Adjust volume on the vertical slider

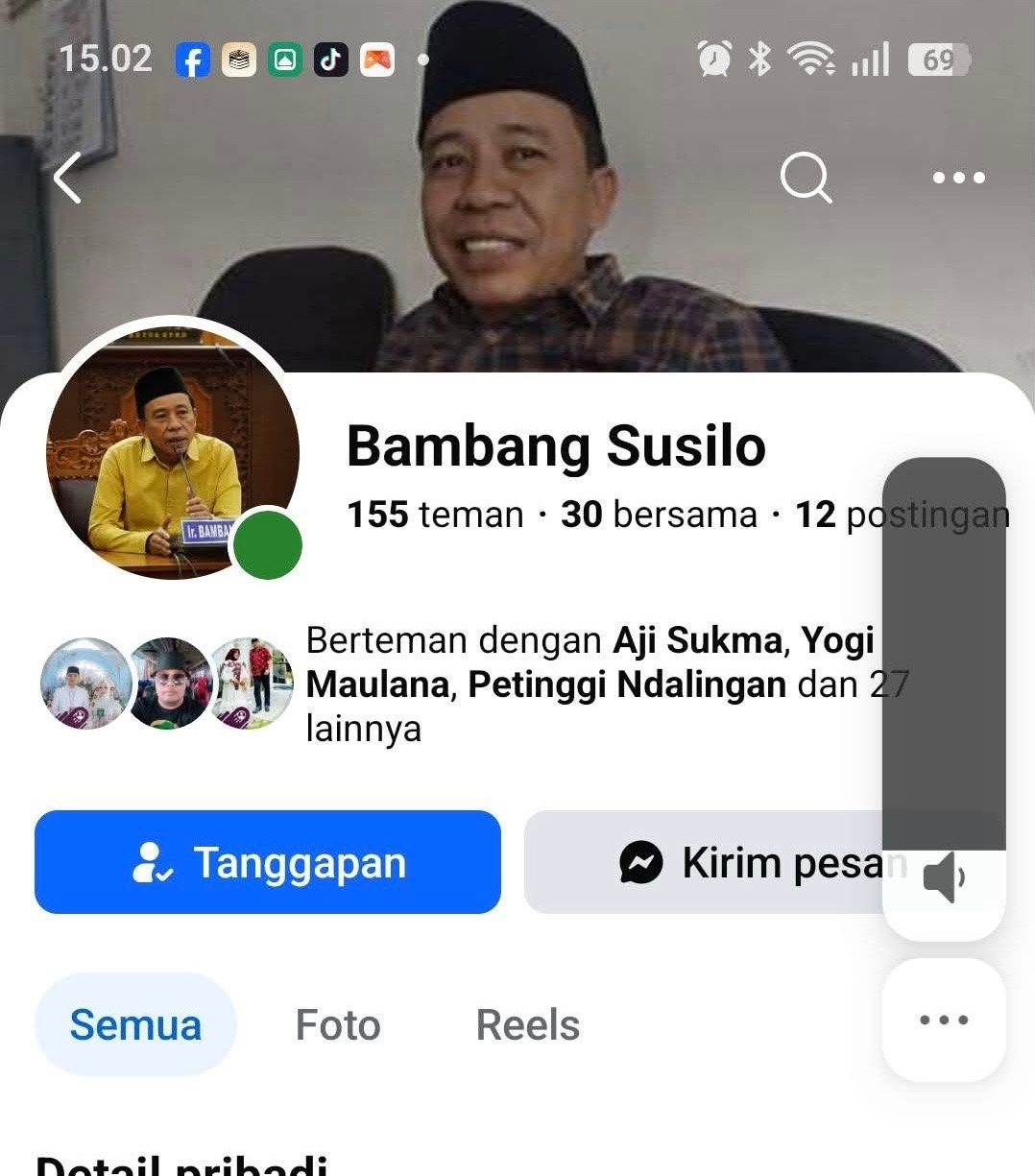coord(944,653)
